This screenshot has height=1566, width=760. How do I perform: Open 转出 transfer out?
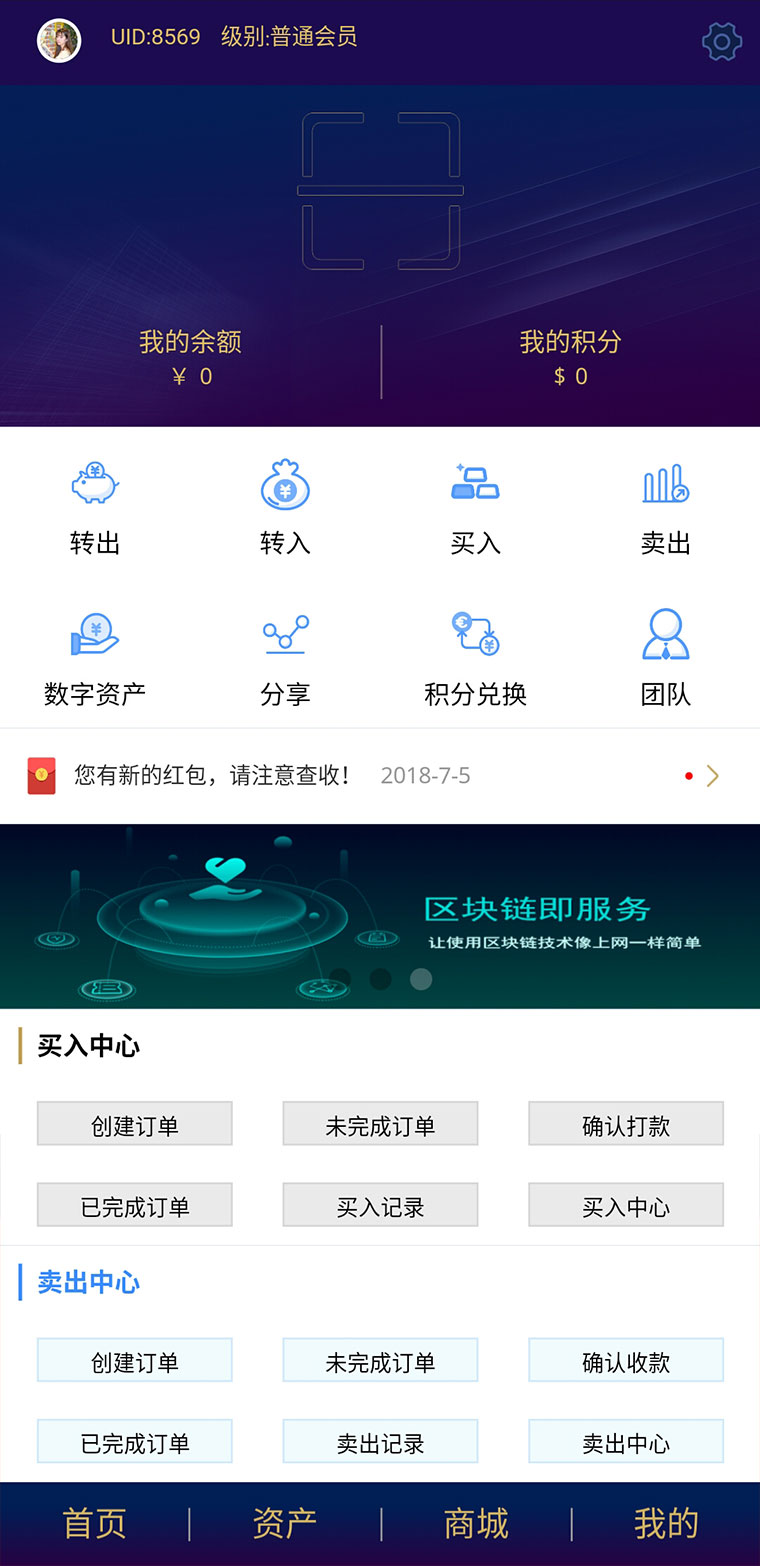[x=95, y=508]
